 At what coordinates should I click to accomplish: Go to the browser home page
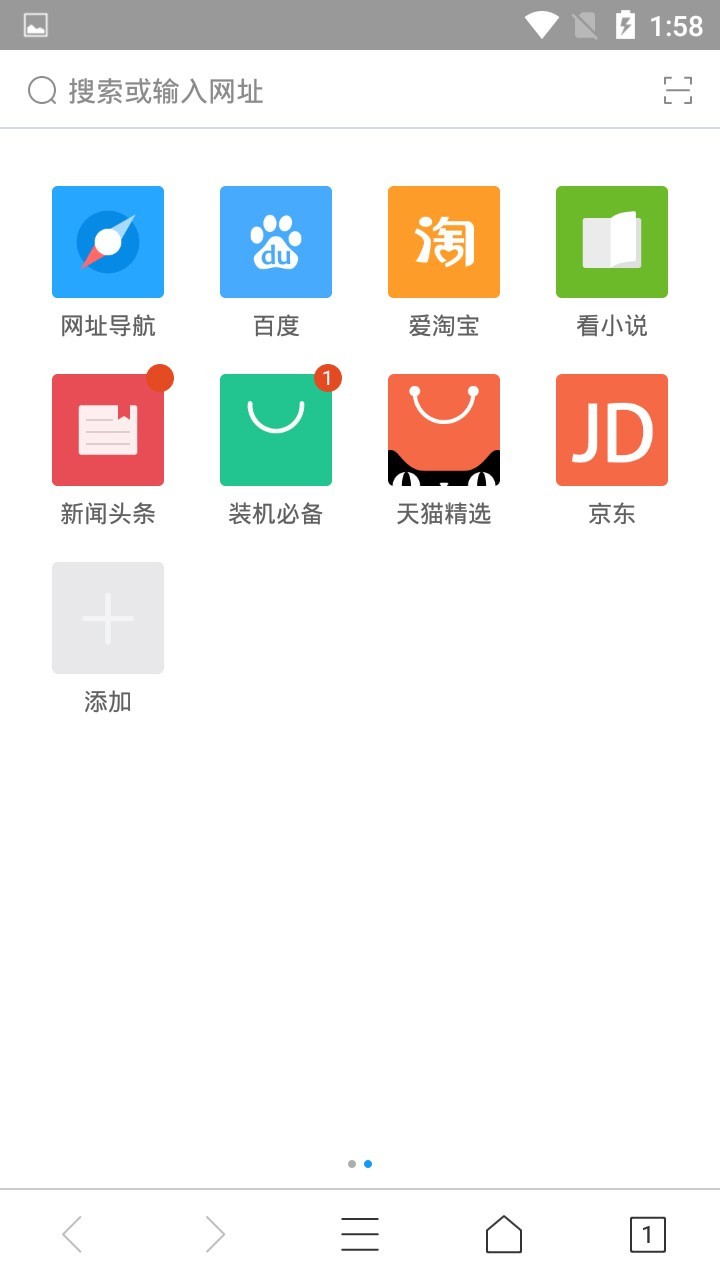(x=504, y=1235)
